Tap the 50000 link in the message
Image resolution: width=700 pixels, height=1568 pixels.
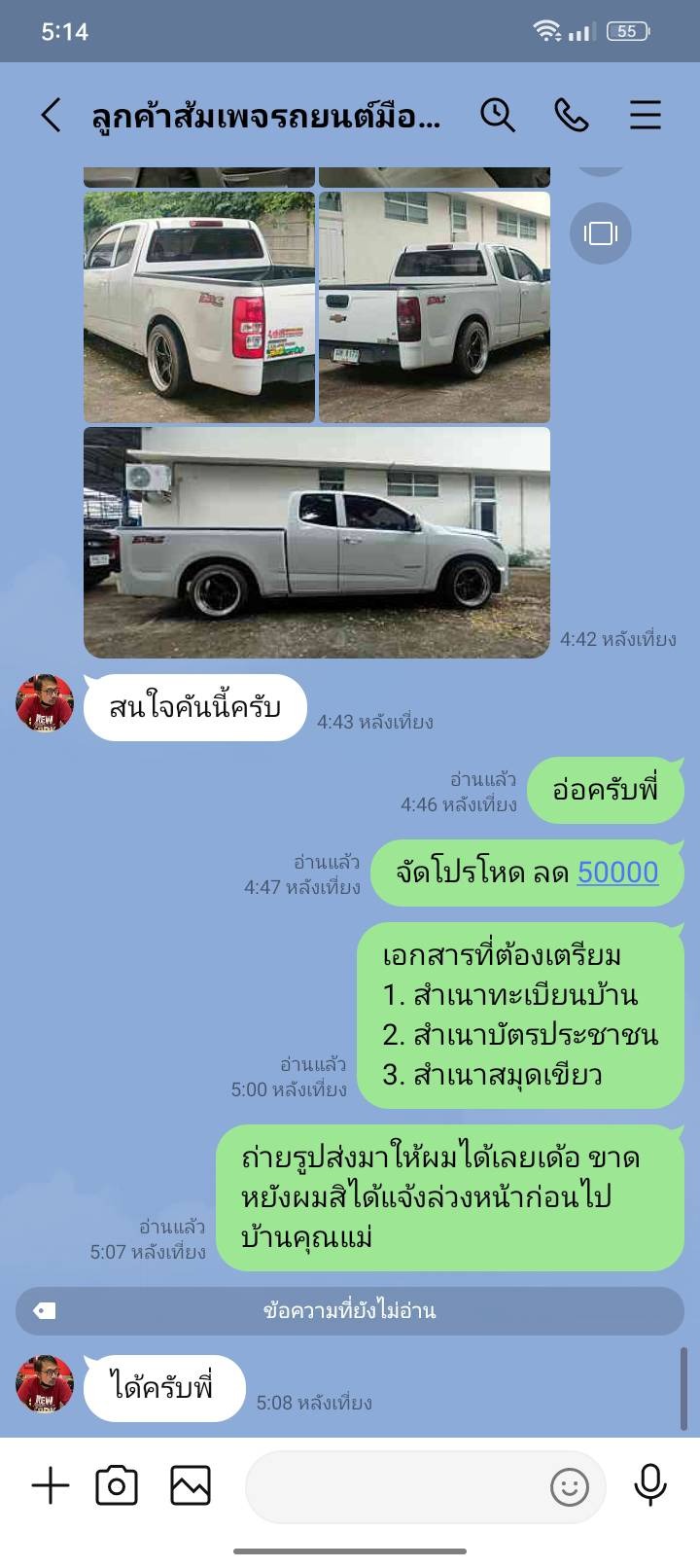pos(618,873)
